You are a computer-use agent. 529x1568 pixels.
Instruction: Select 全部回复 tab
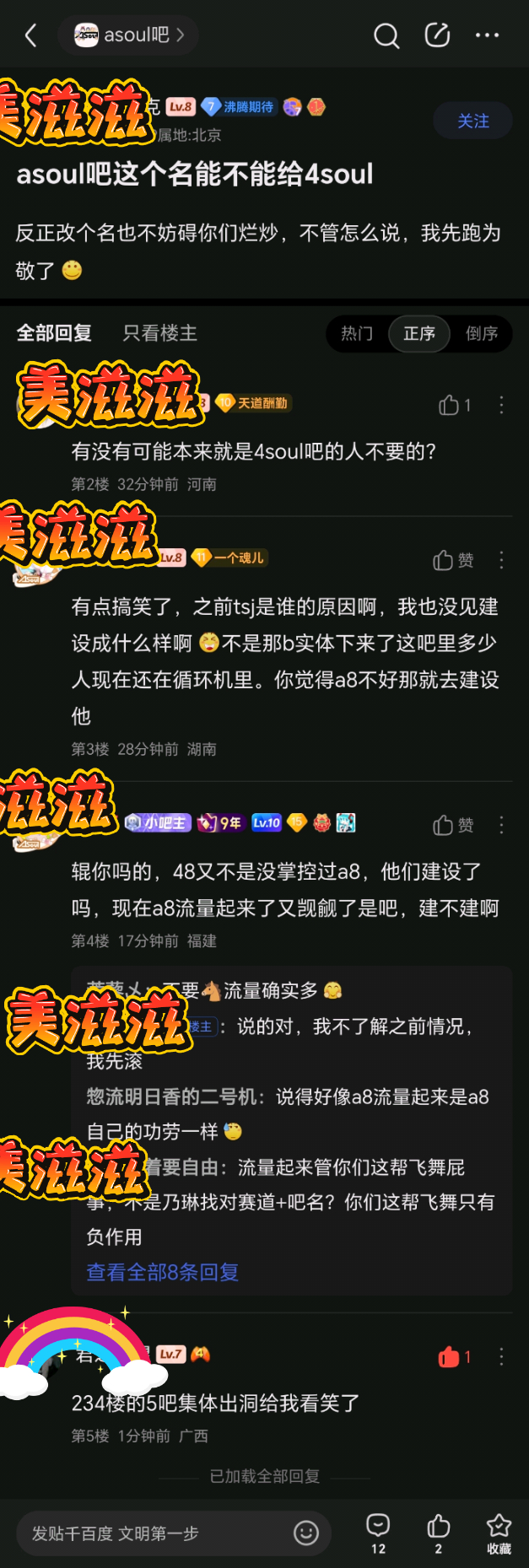(x=54, y=333)
